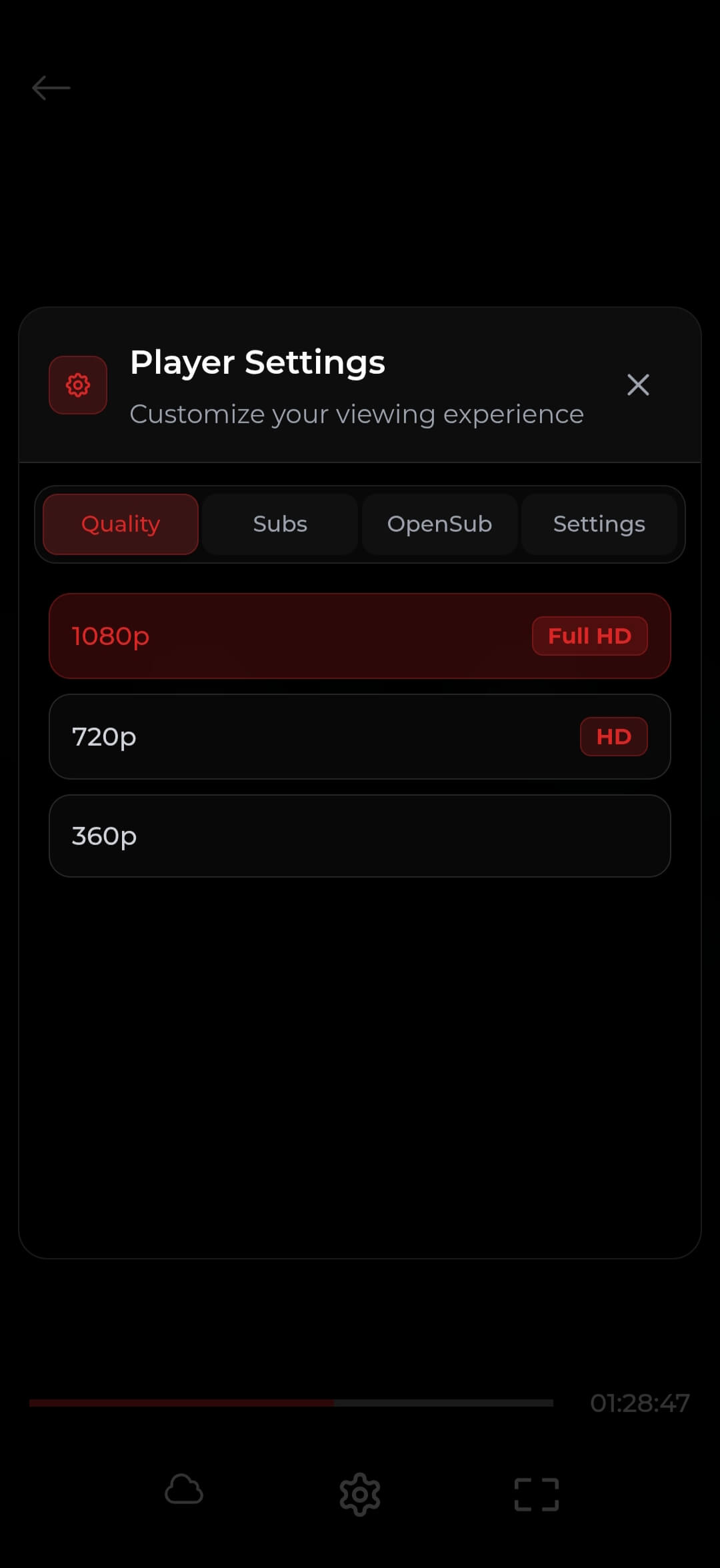Expand the OpenSub section

[x=440, y=524]
